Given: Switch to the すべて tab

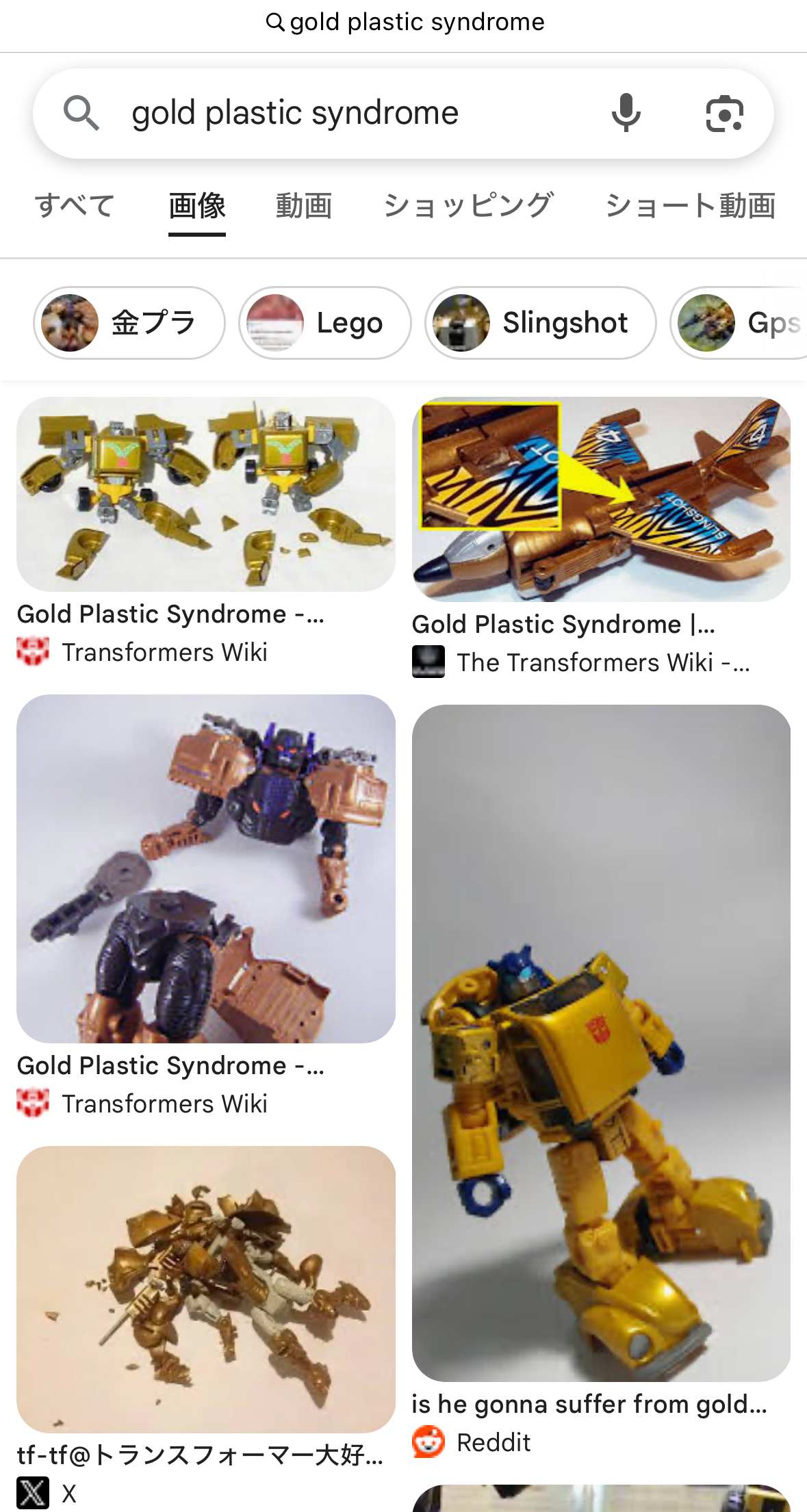Looking at the screenshot, I should 75,205.
